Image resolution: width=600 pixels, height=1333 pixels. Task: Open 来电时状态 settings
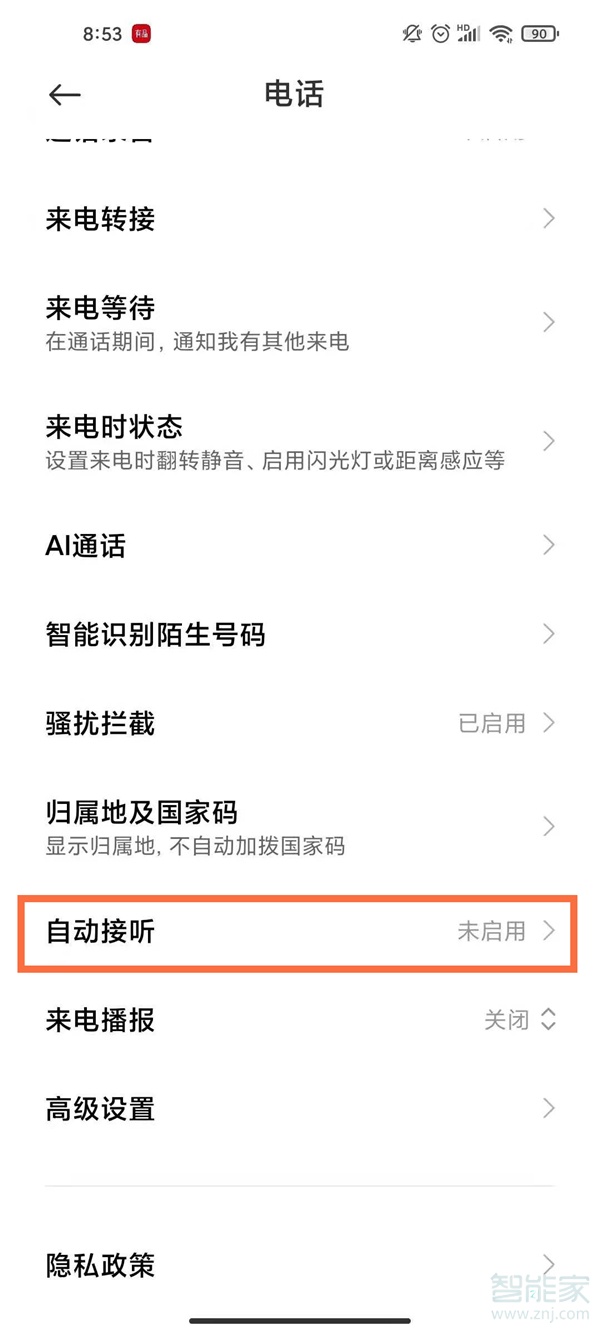pos(300,441)
